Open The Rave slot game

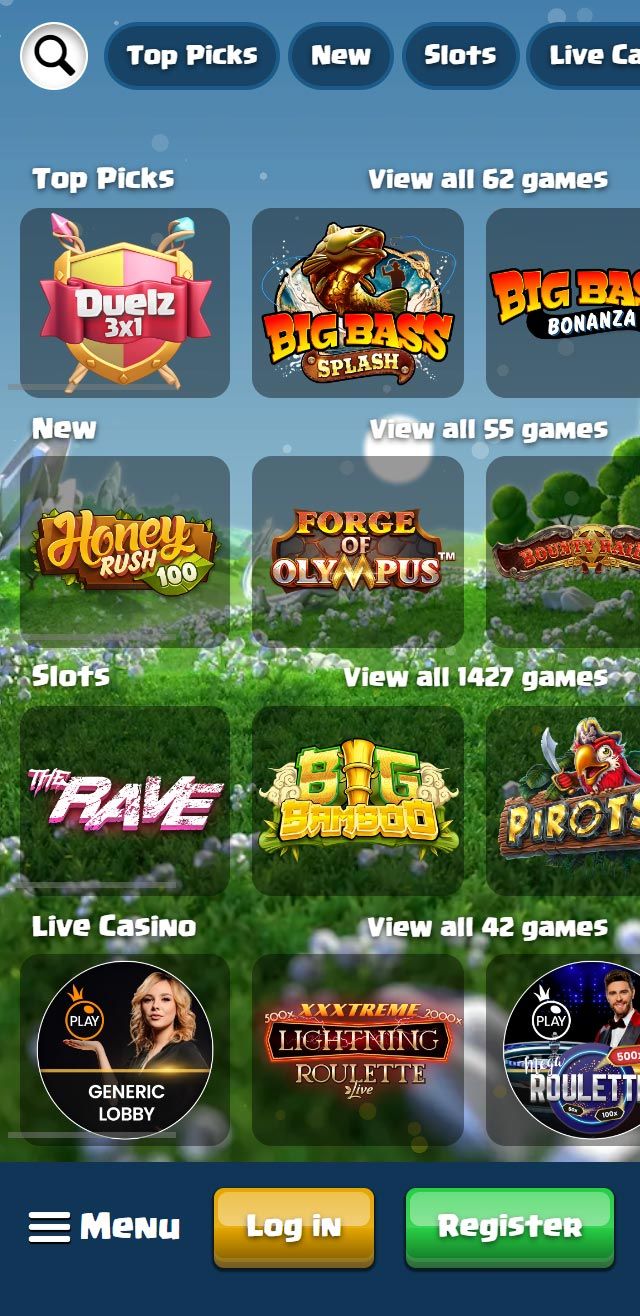coord(125,800)
